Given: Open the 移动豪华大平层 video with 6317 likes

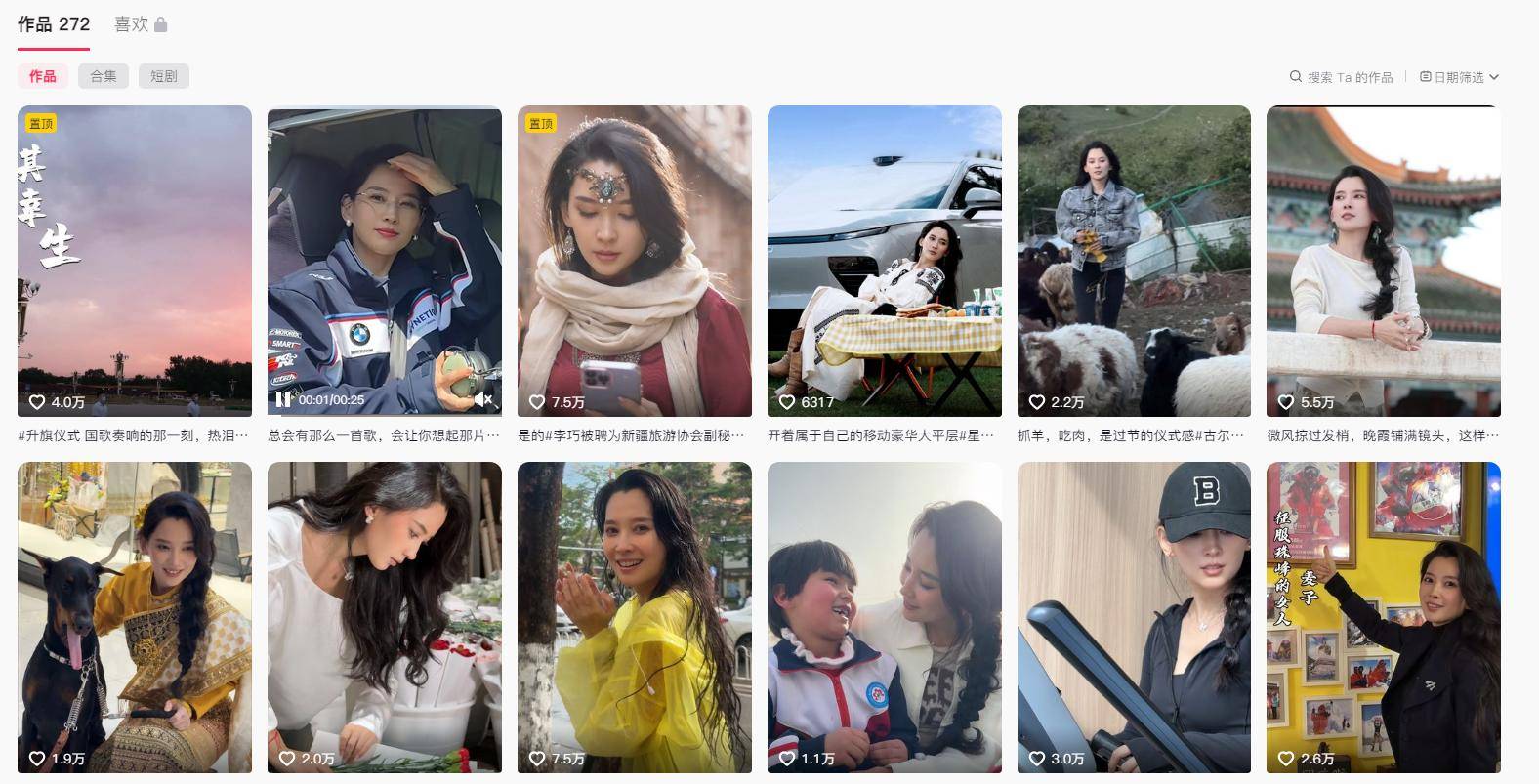Looking at the screenshot, I should pos(884,261).
